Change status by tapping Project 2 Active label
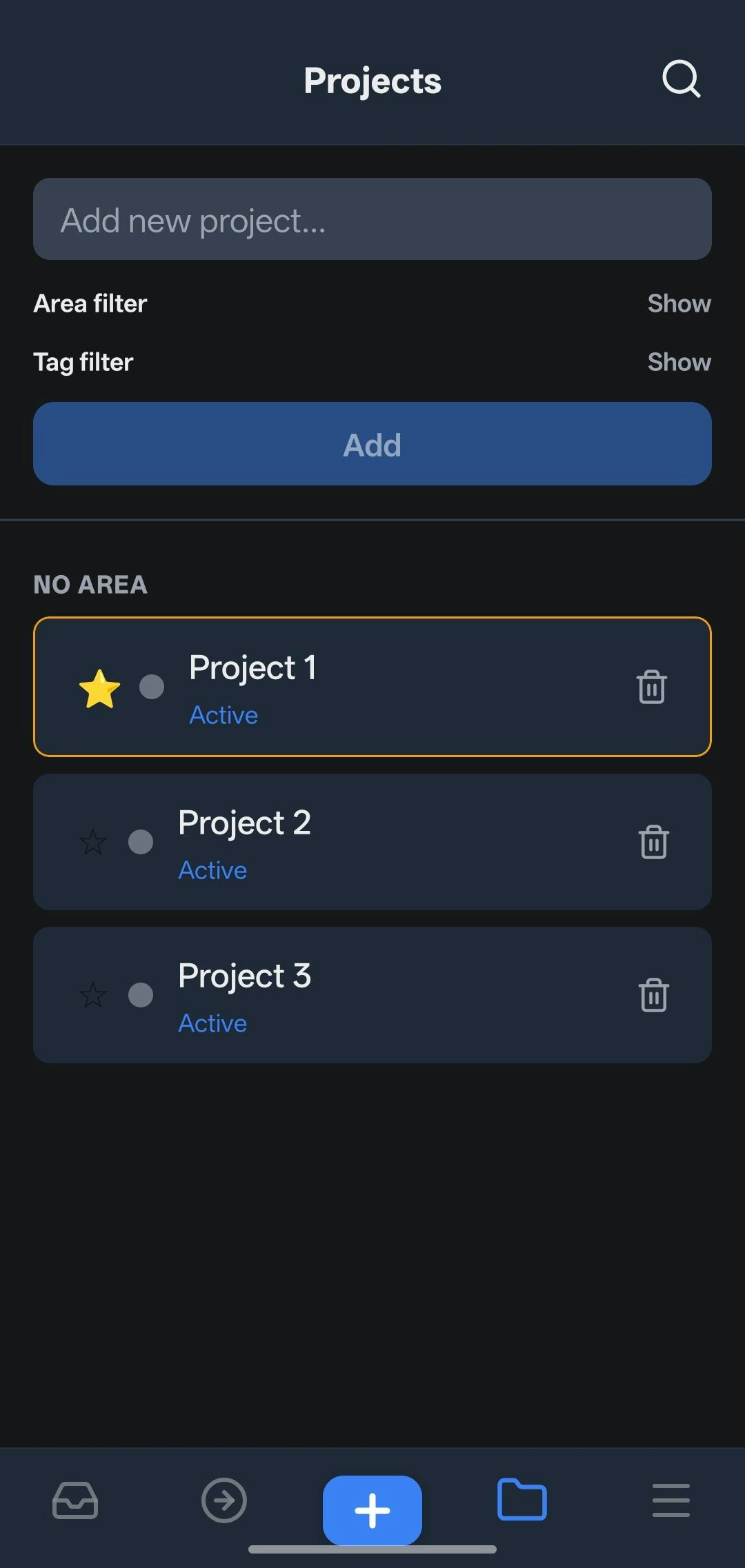The height and width of the screenshot is (1568, 745). [x=212, y=870]
